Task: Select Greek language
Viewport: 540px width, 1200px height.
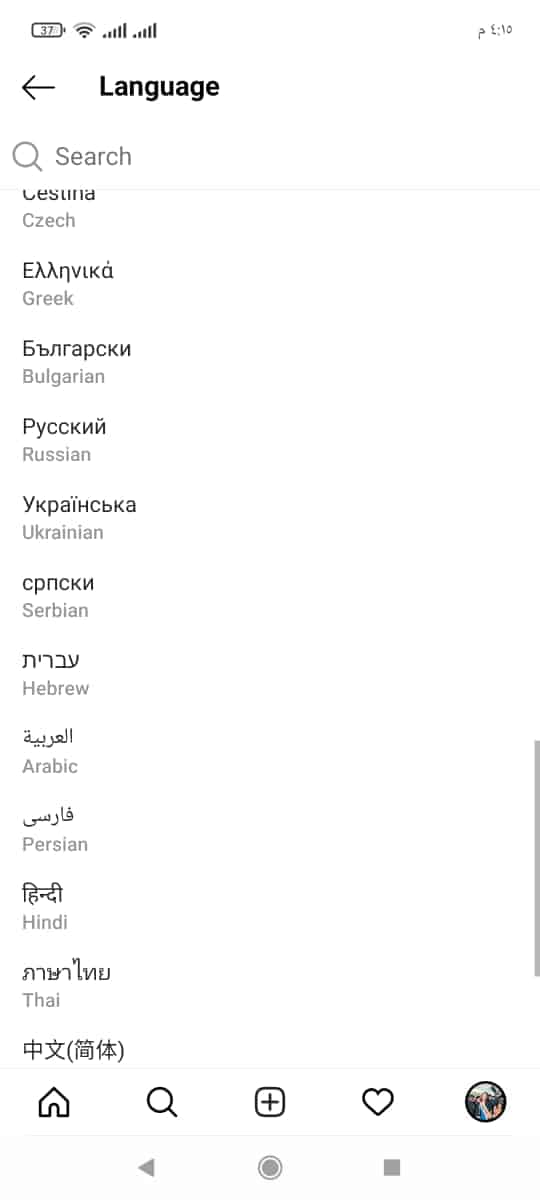Action: coord(270,284)
